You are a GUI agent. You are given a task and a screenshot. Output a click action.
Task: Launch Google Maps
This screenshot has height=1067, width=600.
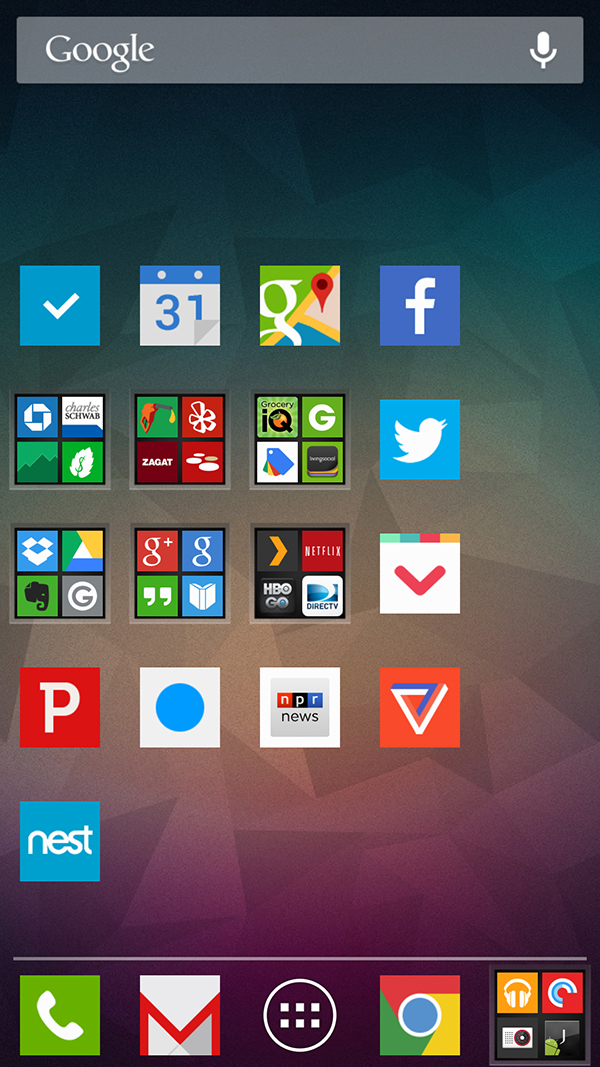[300, 306]
